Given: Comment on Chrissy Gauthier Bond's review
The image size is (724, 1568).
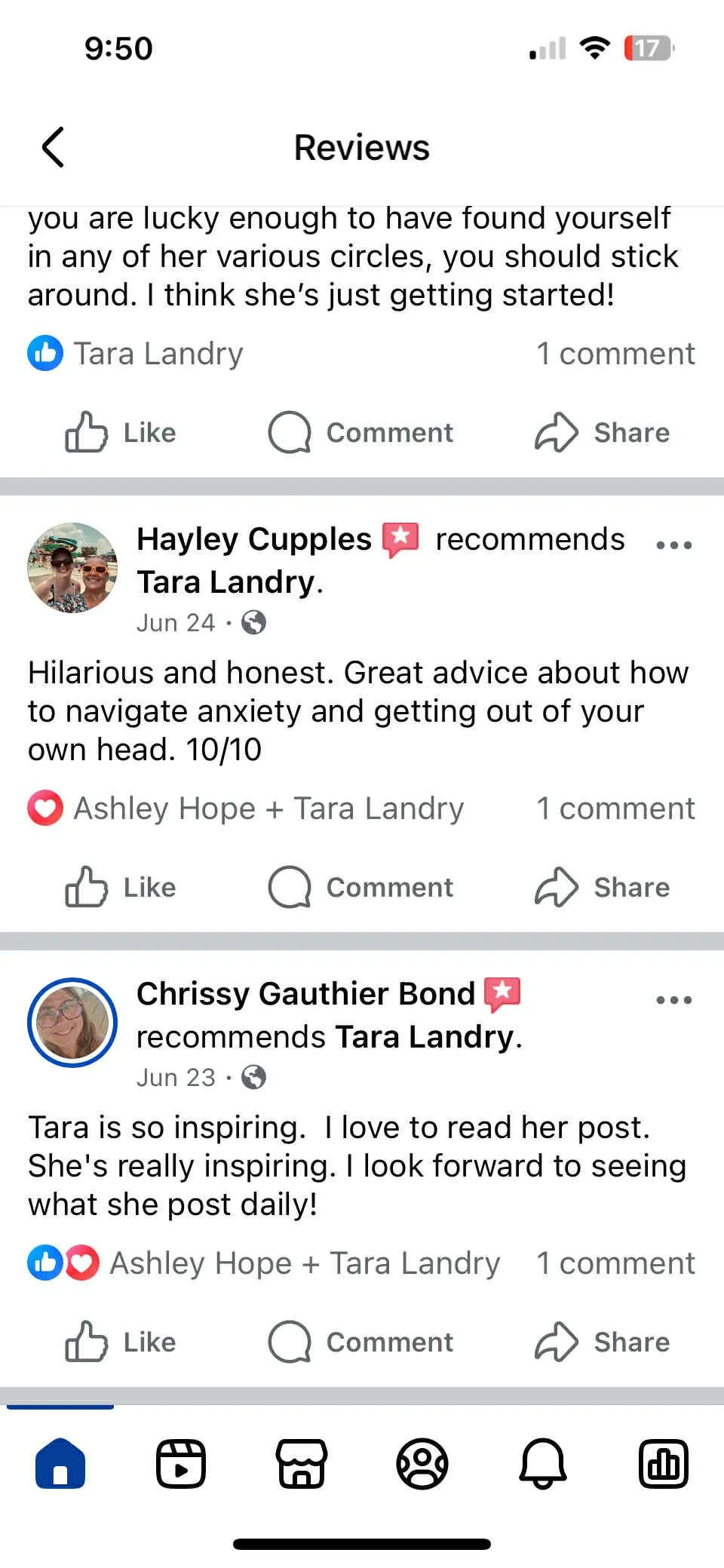Looking at the screenshot, I should 360,1342.
